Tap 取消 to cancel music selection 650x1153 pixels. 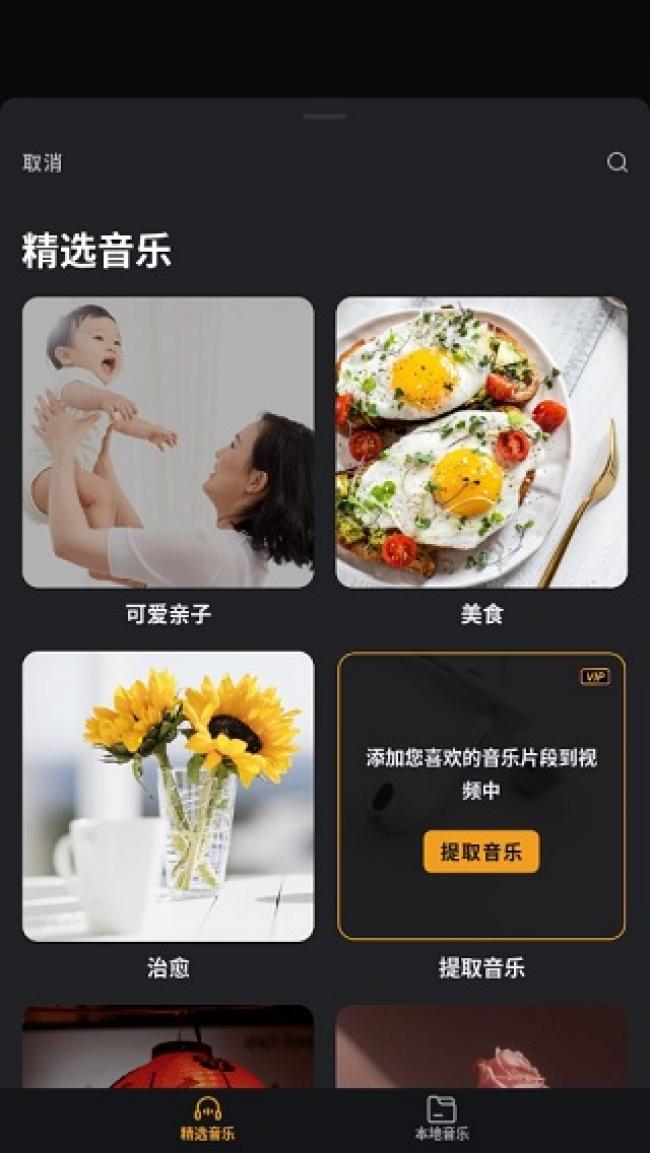coord(42,163)
